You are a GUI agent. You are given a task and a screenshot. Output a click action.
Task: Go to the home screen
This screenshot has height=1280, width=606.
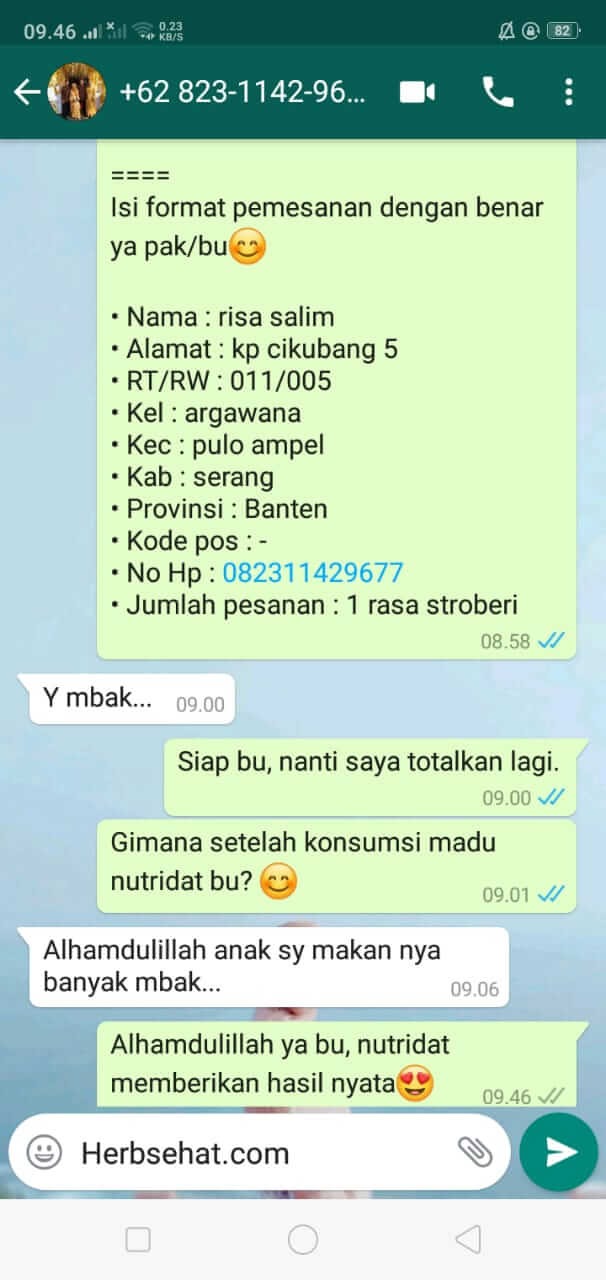point(303,1240)
